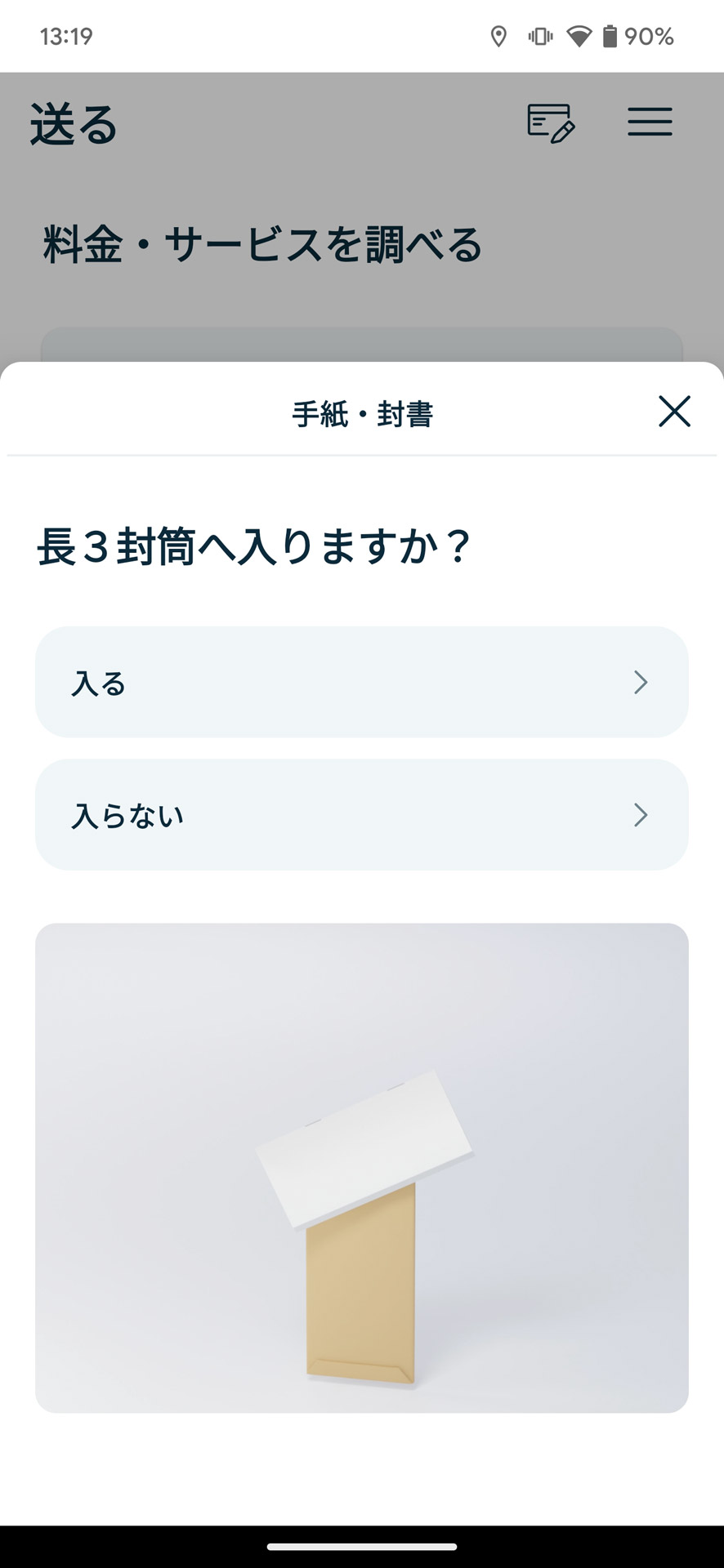
Task: Select the 料金・サービスを調べる heading
Action: click(261, 241)
